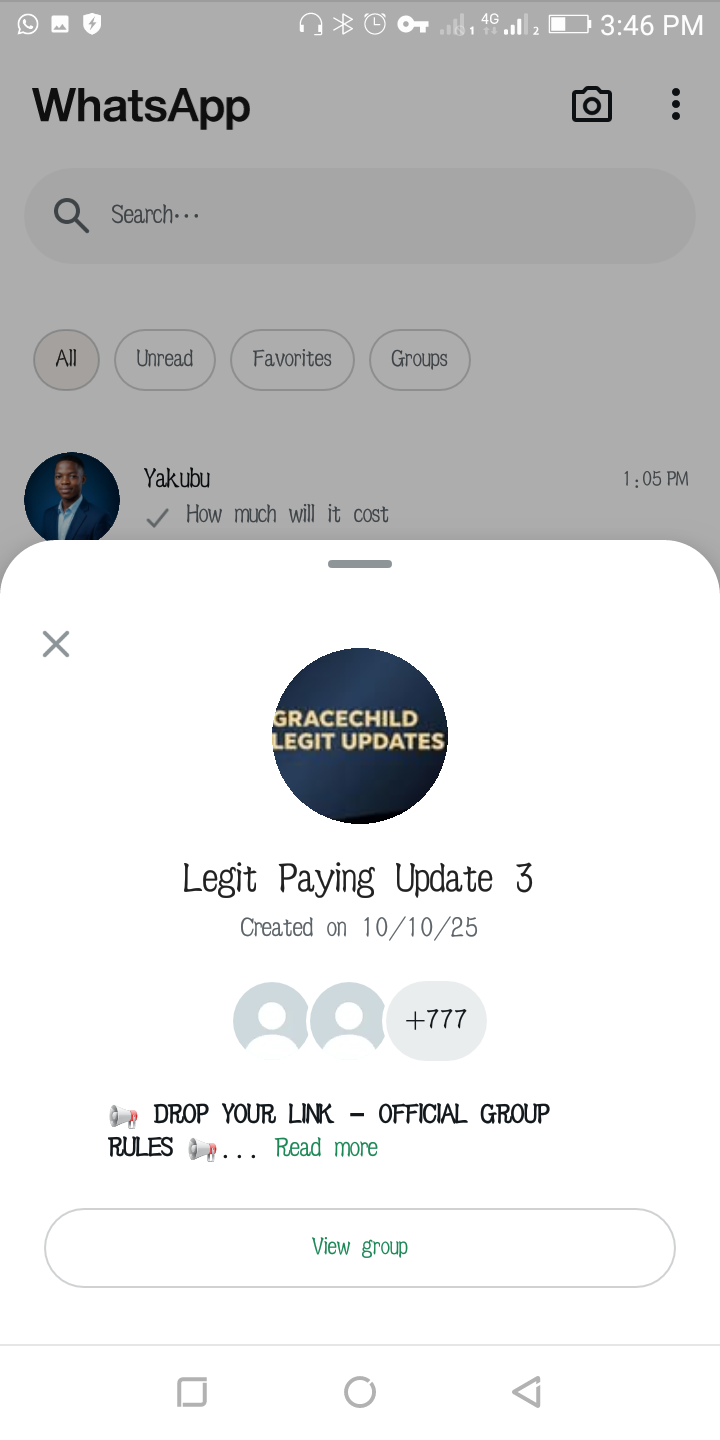Switch to the Groups filter chip
This screenshot has height=1440, width=720.
pyautogui.click(x=419, y=359)
